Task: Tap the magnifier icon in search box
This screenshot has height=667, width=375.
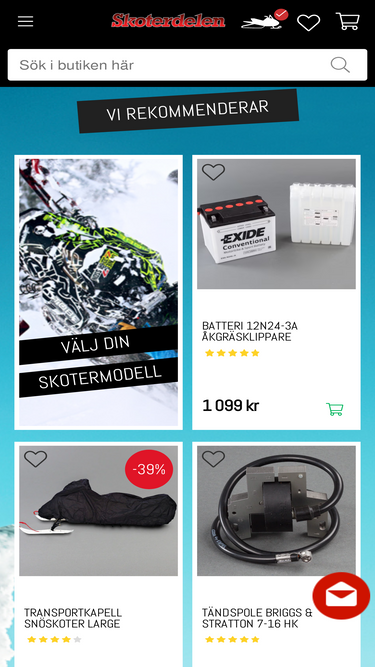Action: click(340, 65)
